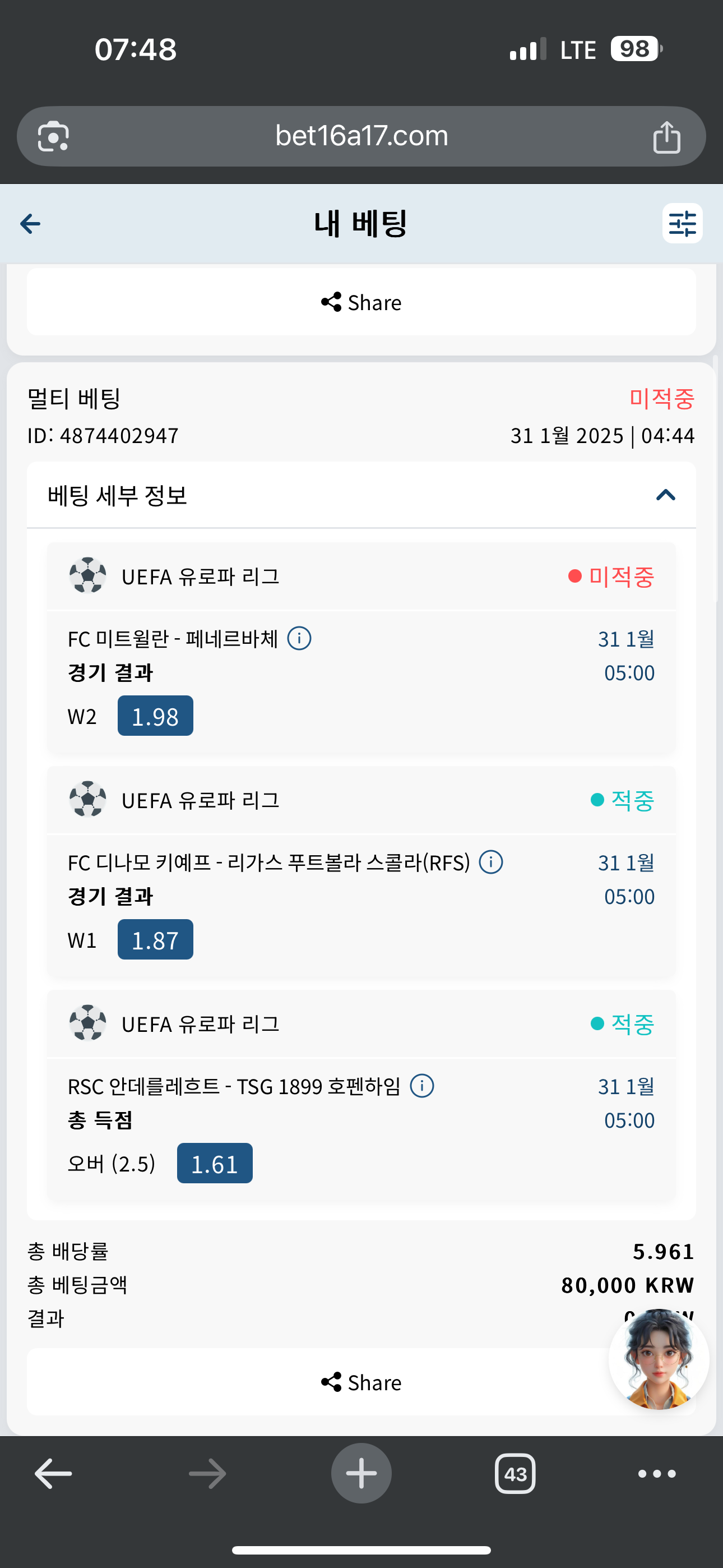Tap the upper Share button
This screenshot has width=723, height=1568.
tap(361, 302)
